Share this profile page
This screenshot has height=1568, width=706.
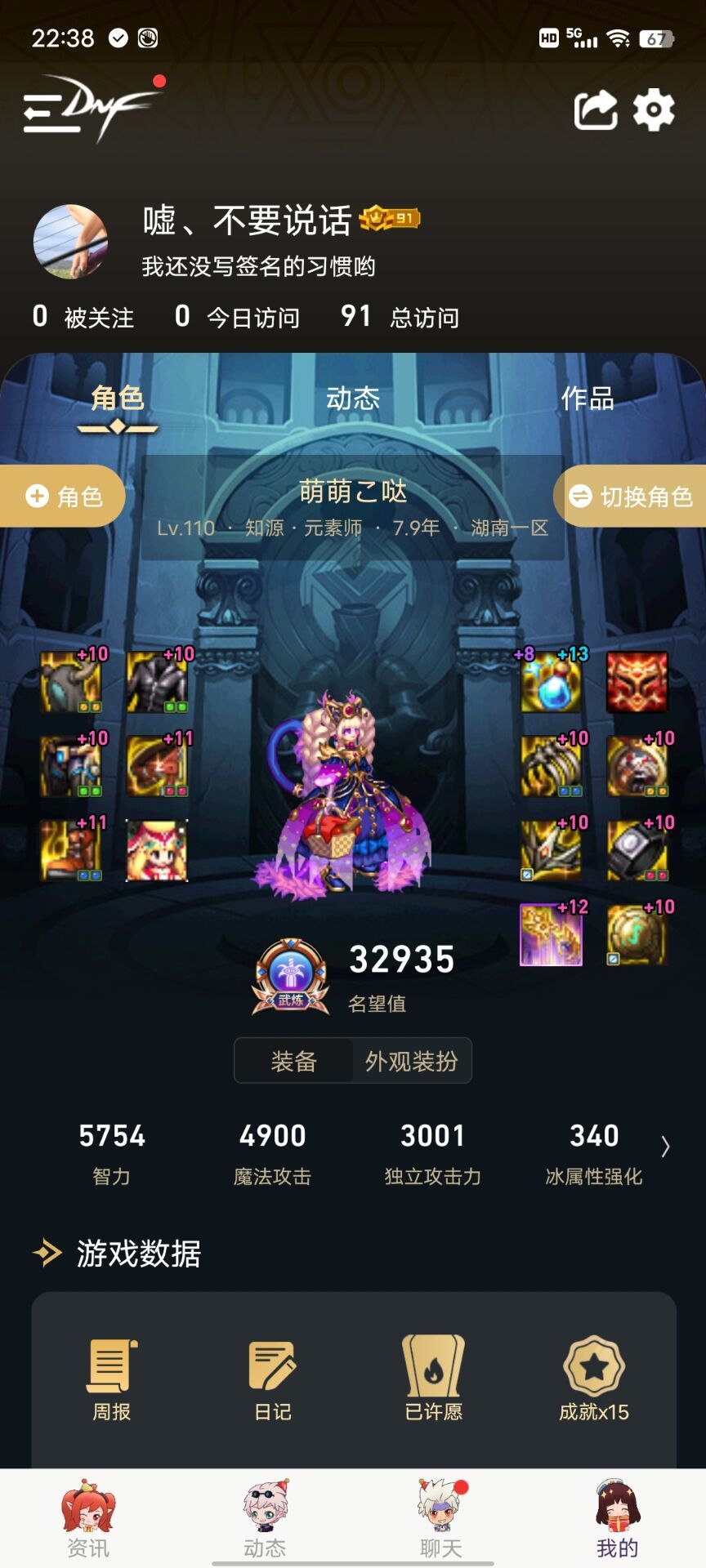coord(596,110)
